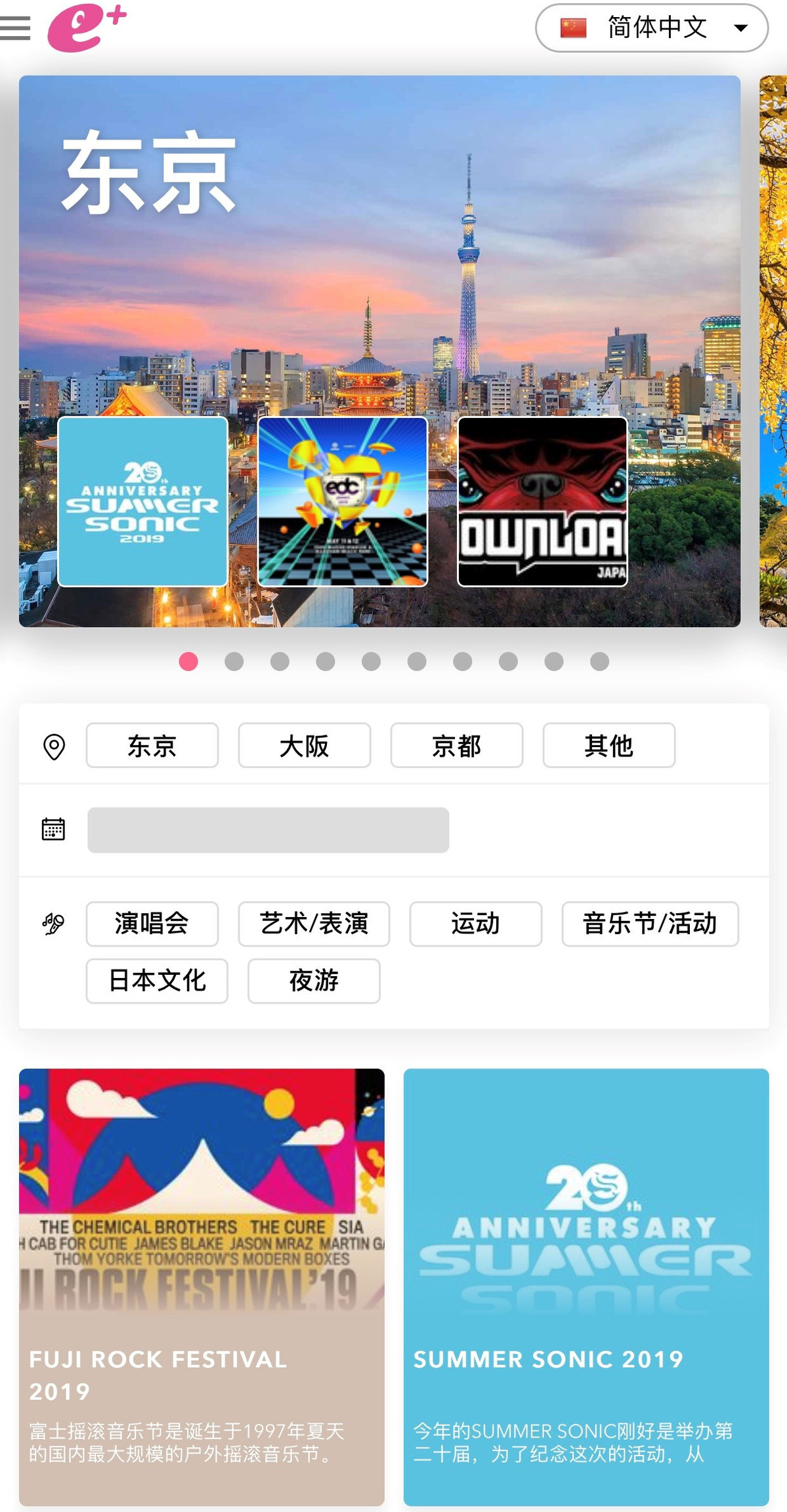The width and height of the screenshot is (787, 1512).
Task: Filter by 演唱会 category
Action: (x=152, y=924)
